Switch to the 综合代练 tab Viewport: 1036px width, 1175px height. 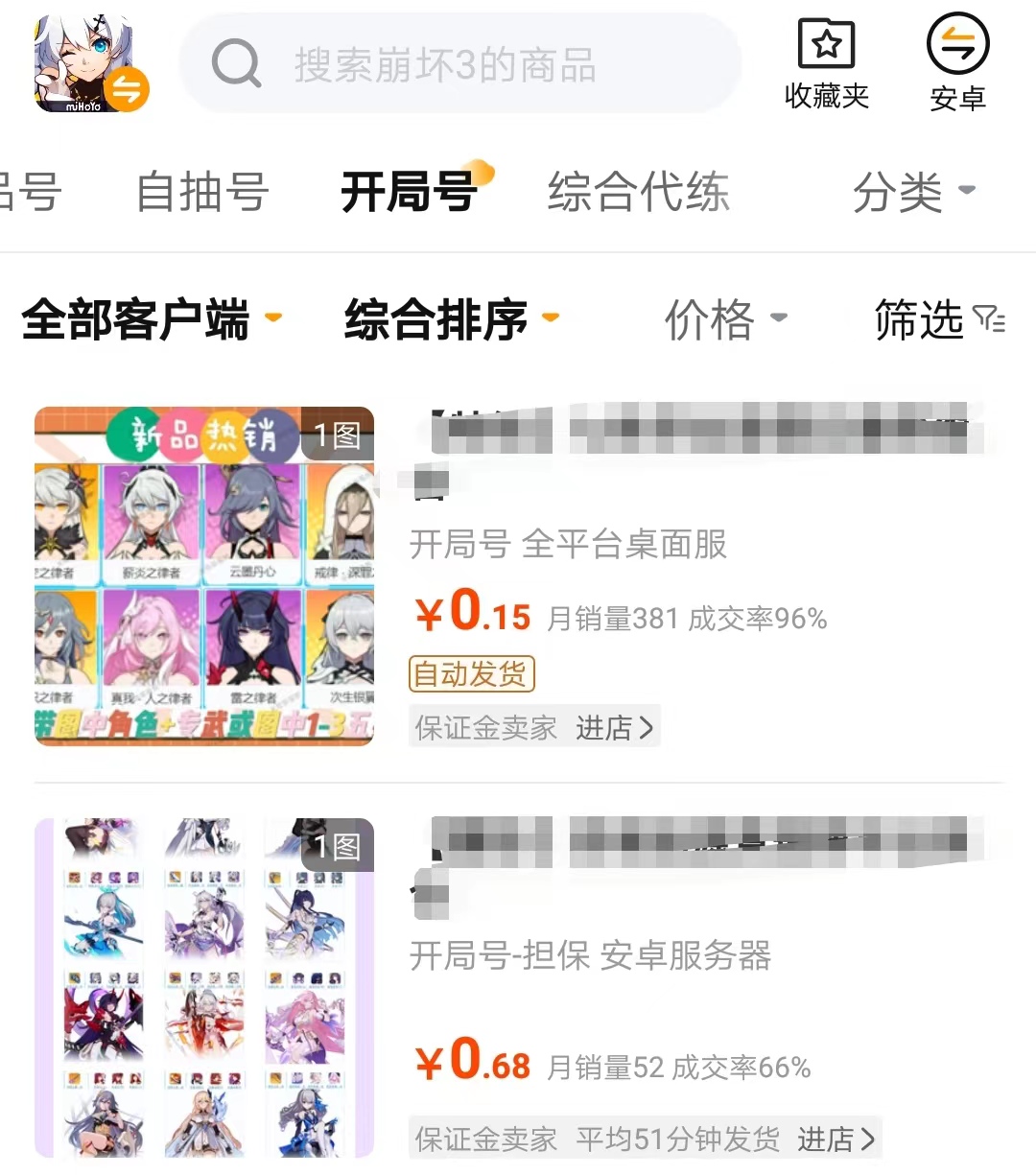click(639, 191)
